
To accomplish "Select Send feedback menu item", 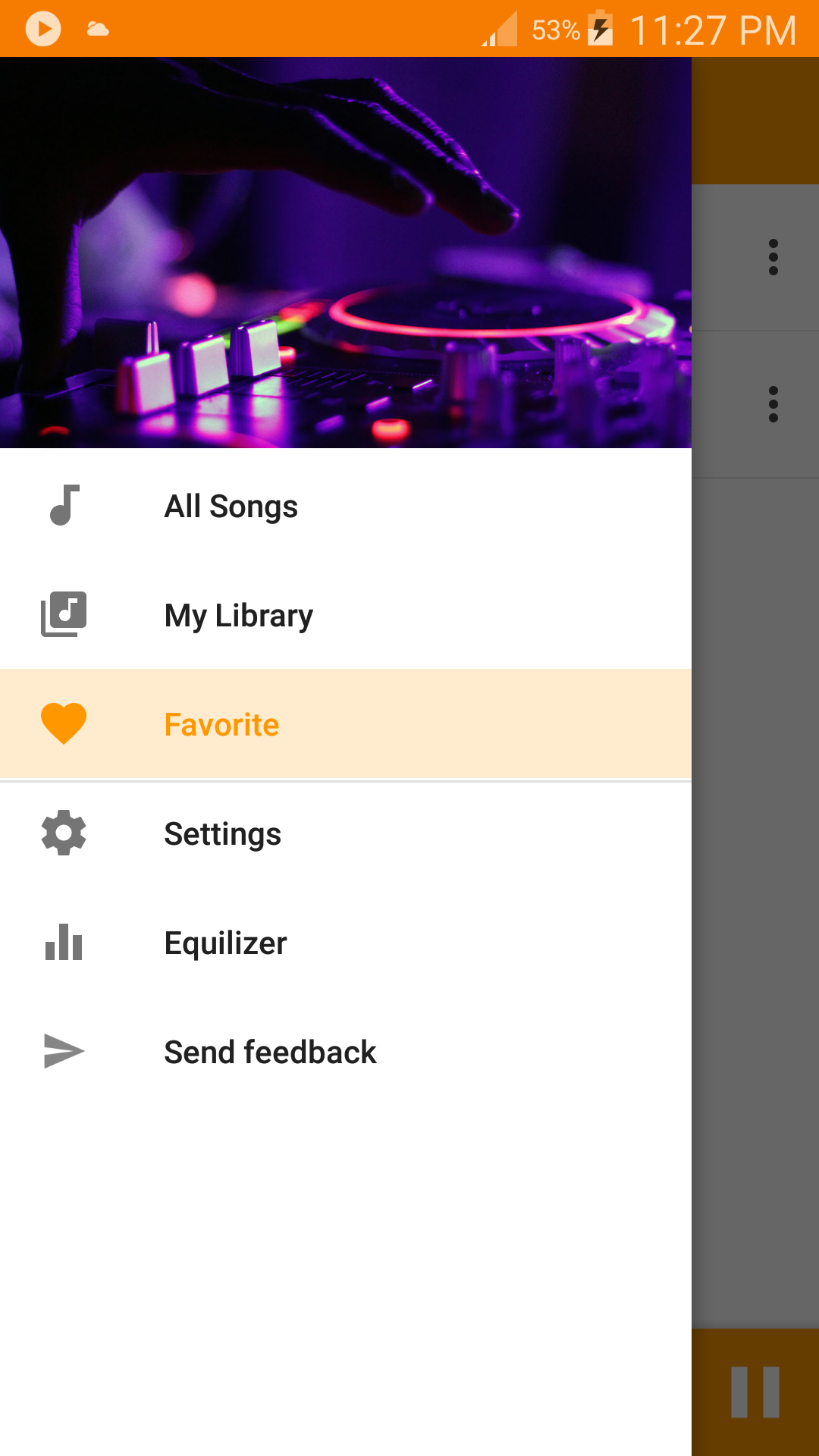I will click(271, 1052).
